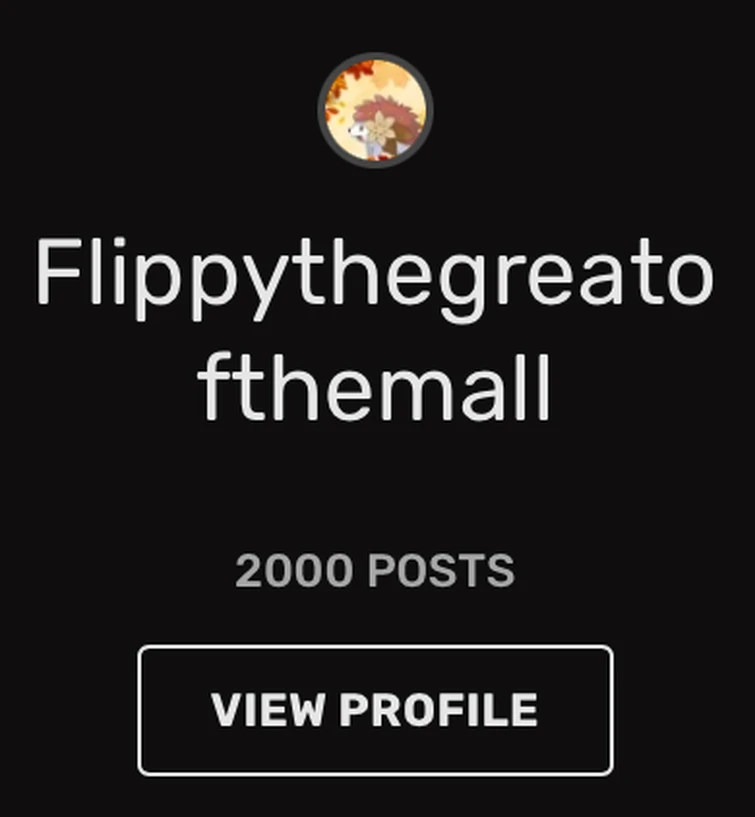Image resolution: width=755 pixels, height=817 pixels.
Task: Click the space below the profile button
Action: [376, 795]
